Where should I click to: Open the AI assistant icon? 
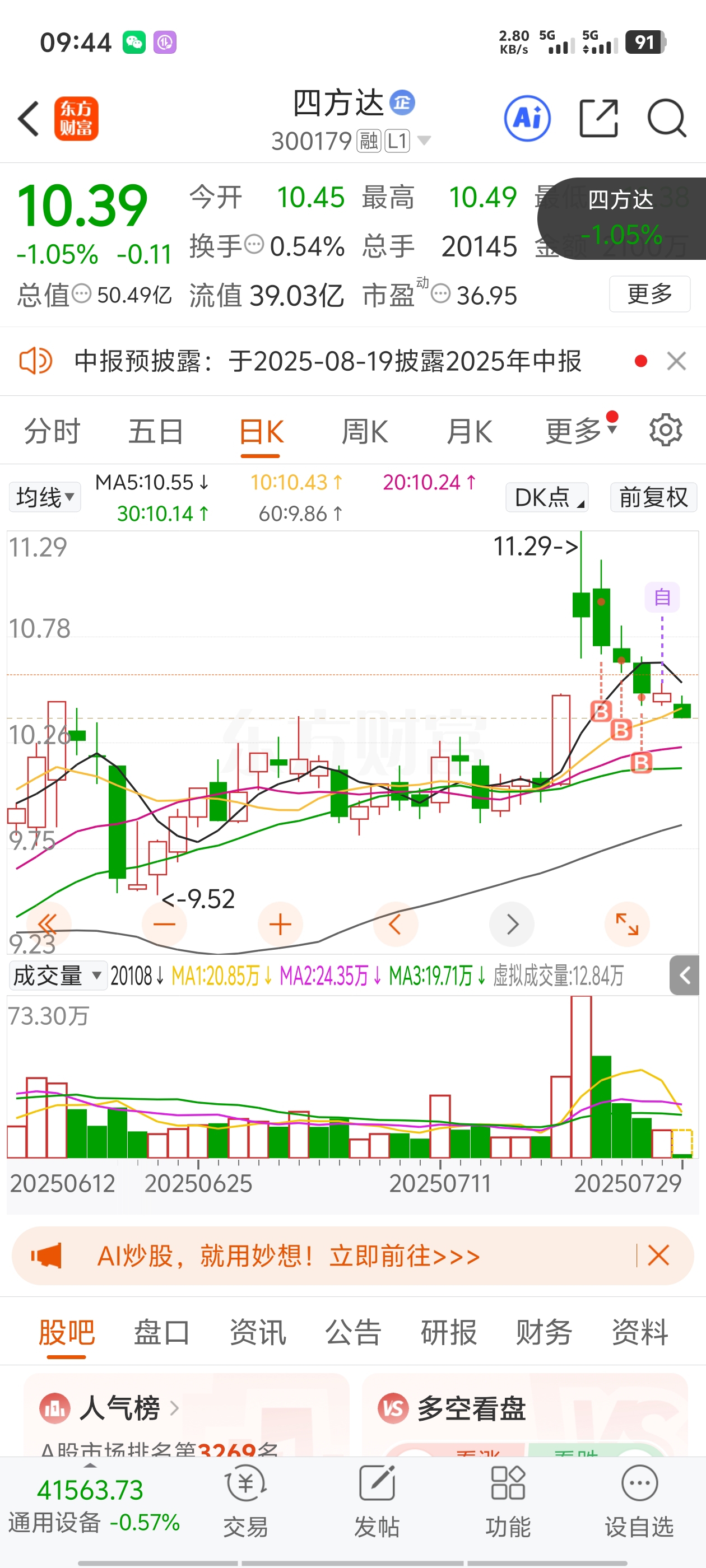527,118
